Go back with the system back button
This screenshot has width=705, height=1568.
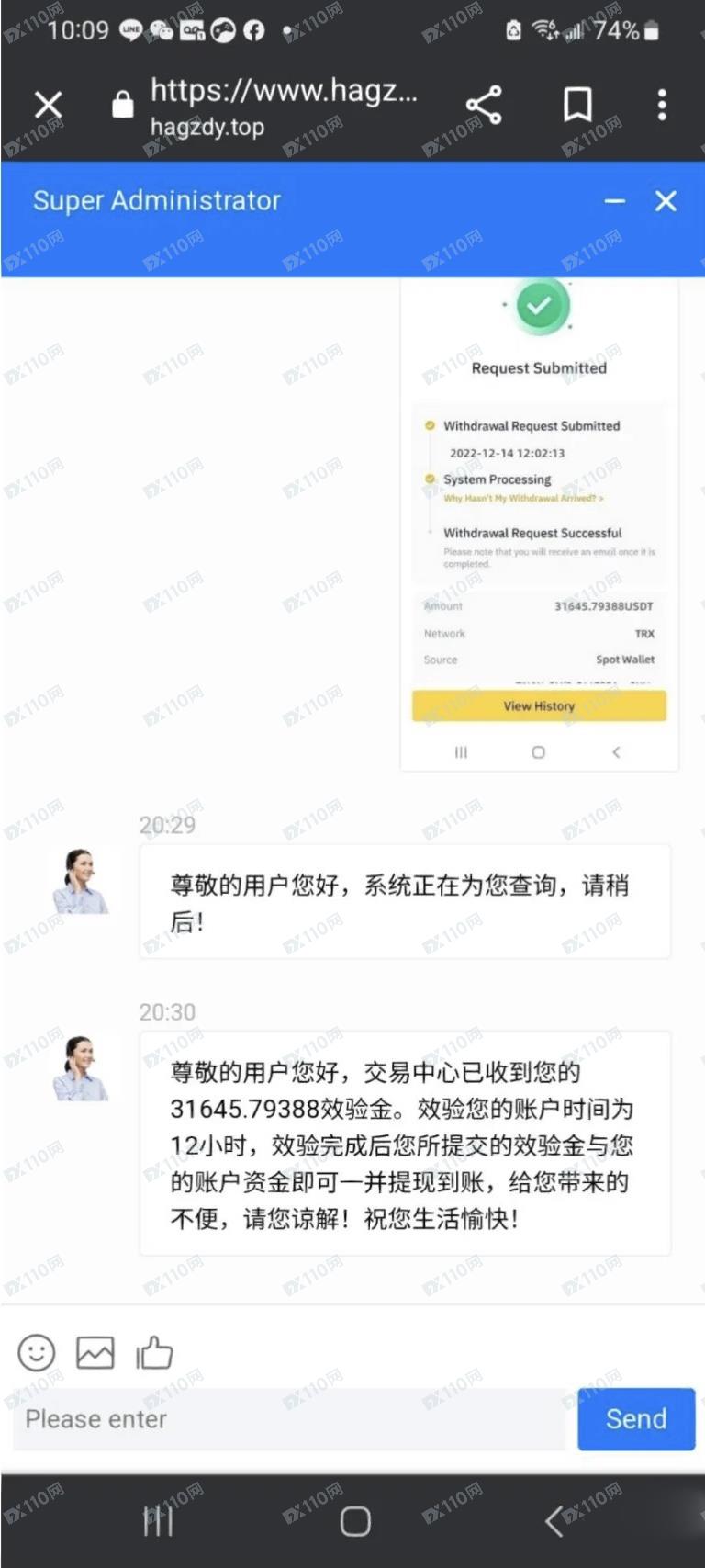[554, 1521]
